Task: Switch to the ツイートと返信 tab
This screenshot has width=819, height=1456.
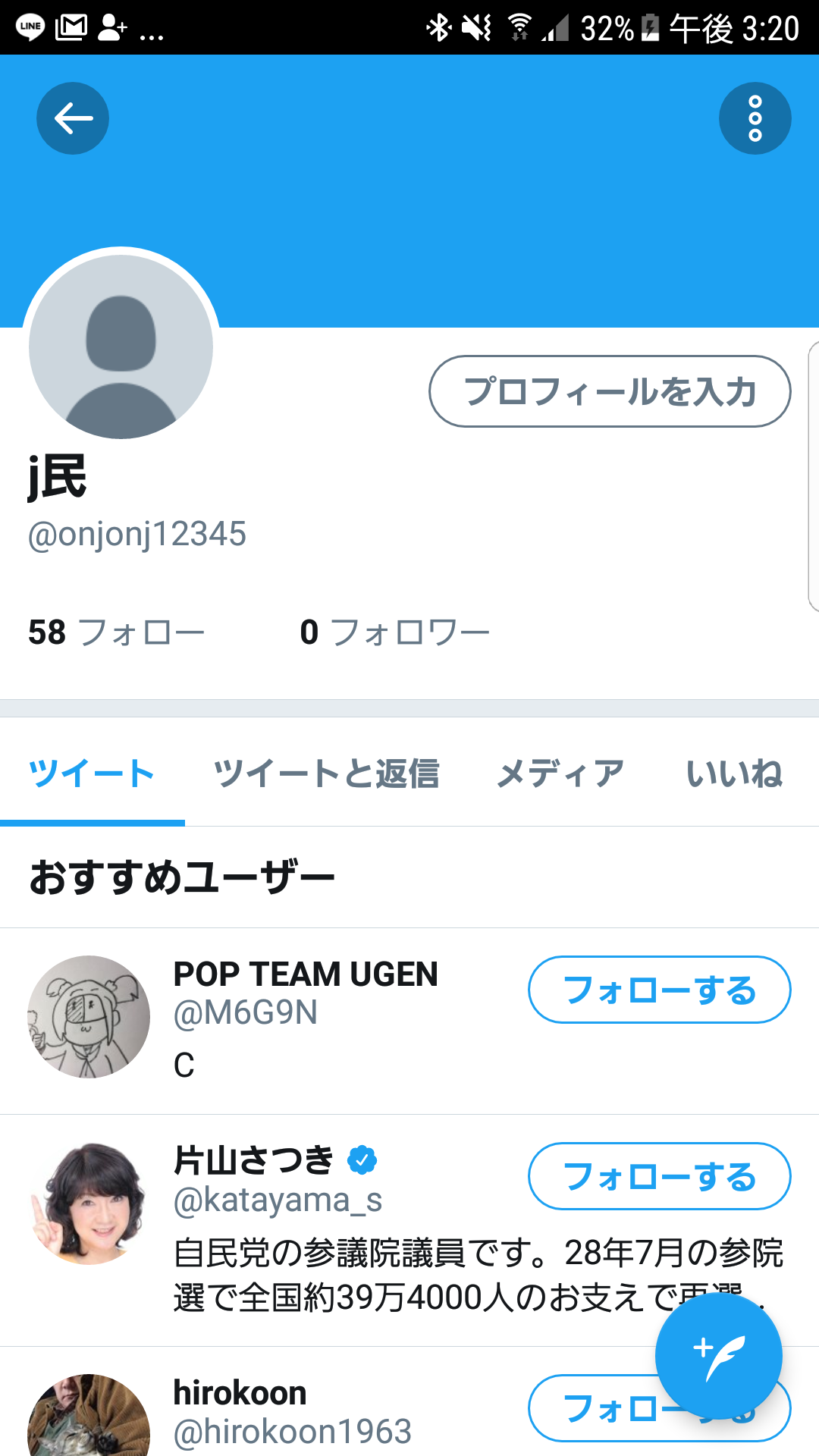Action: [327, 773]
